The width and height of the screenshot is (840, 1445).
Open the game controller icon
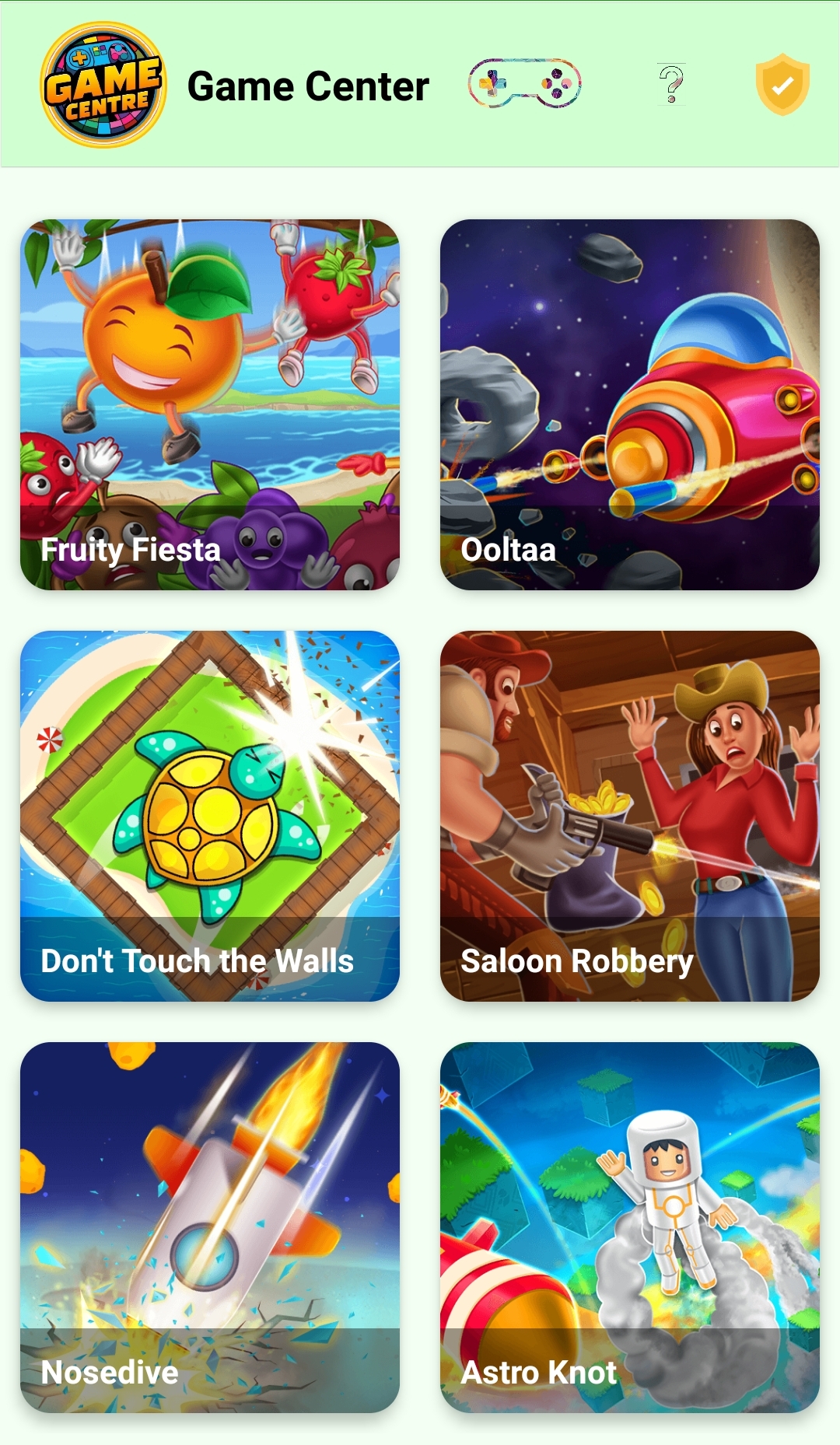pyautogui.click(x=524, y=83)
